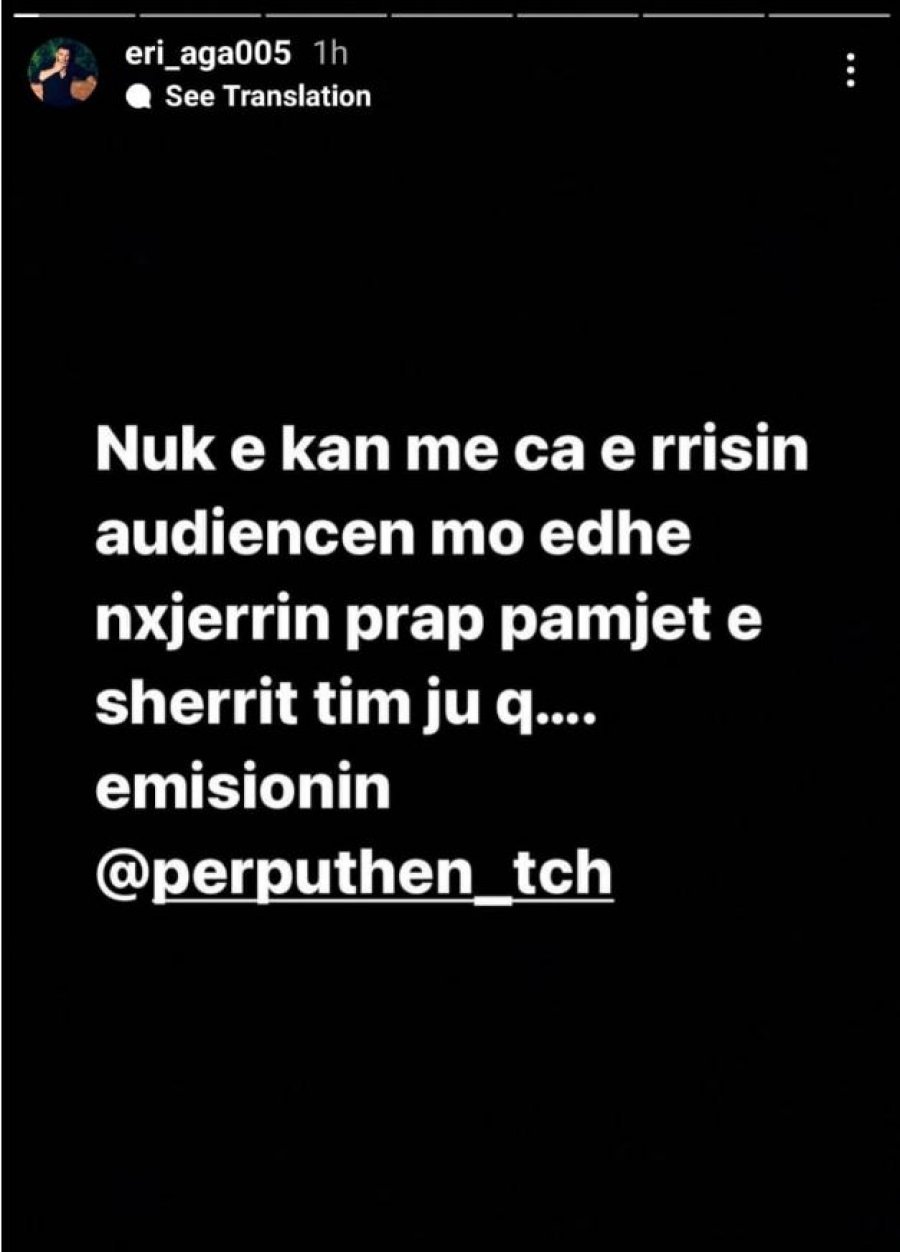
Task: Open the eri_aga005 username
Action: (x=208, y=54)
